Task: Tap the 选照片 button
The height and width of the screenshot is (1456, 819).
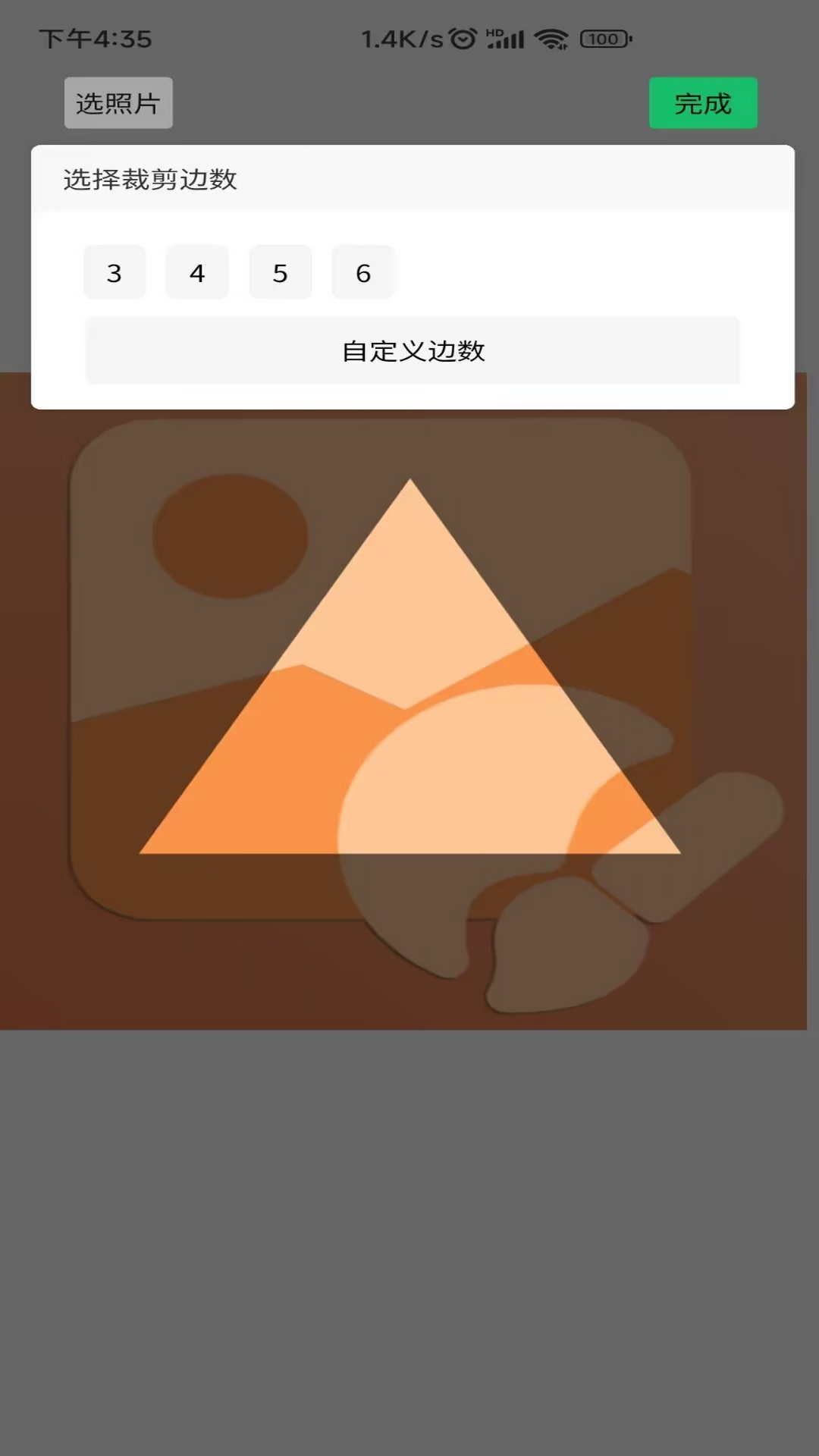Action: click(118, 103)
